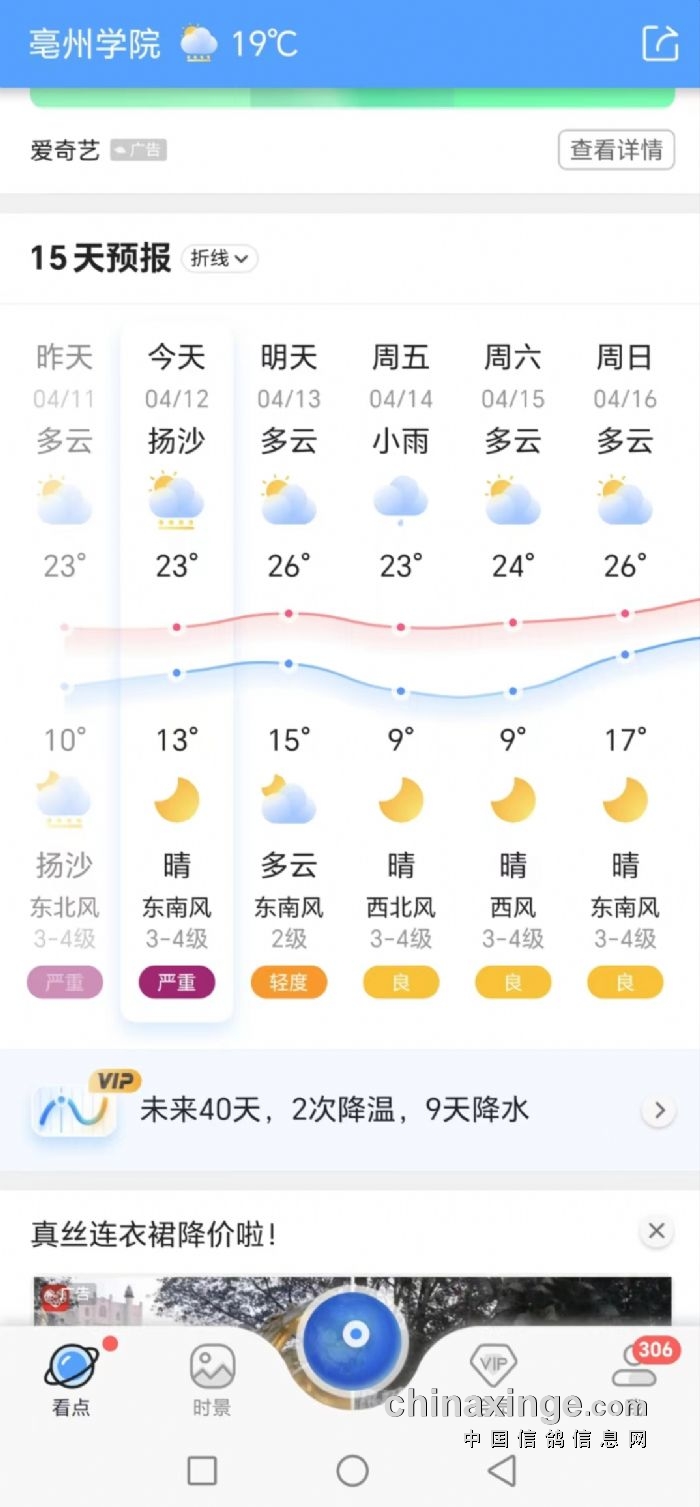Open the 亳州学院 location title
The height and width of the screenshot is (1507, 700).
click(x=95, y=44)
